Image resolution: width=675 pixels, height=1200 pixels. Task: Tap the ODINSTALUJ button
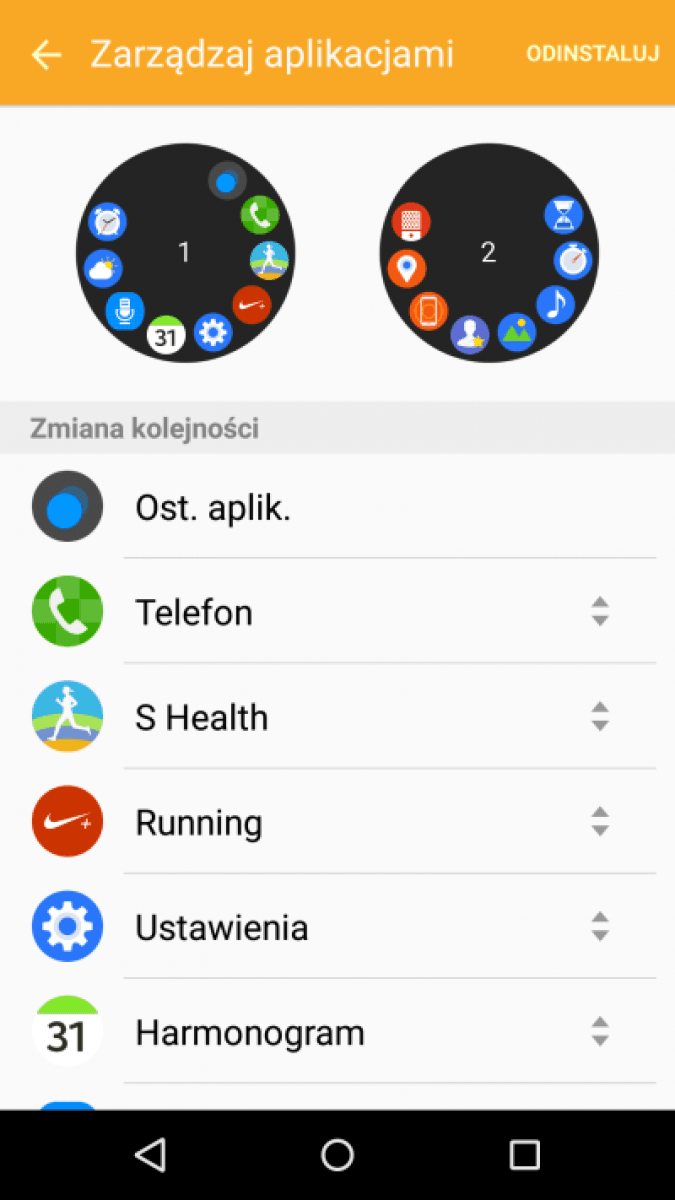pyautogui.click(x=593, y=54)
